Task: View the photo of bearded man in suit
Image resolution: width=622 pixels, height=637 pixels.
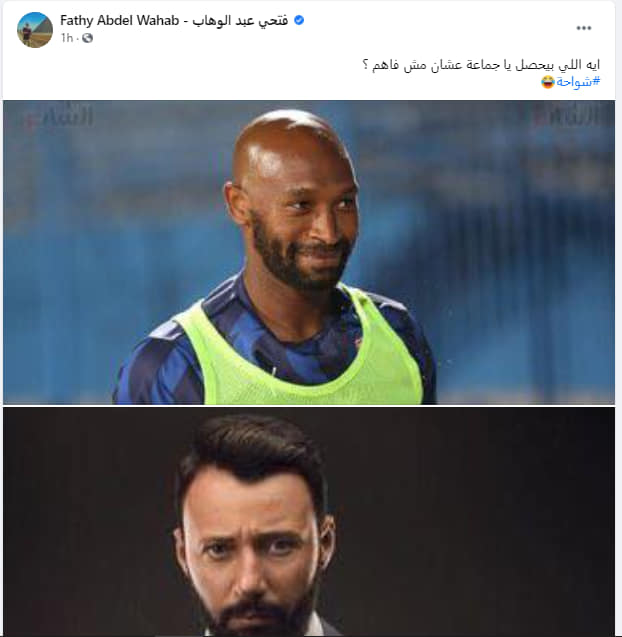Action: coord(309,522)
